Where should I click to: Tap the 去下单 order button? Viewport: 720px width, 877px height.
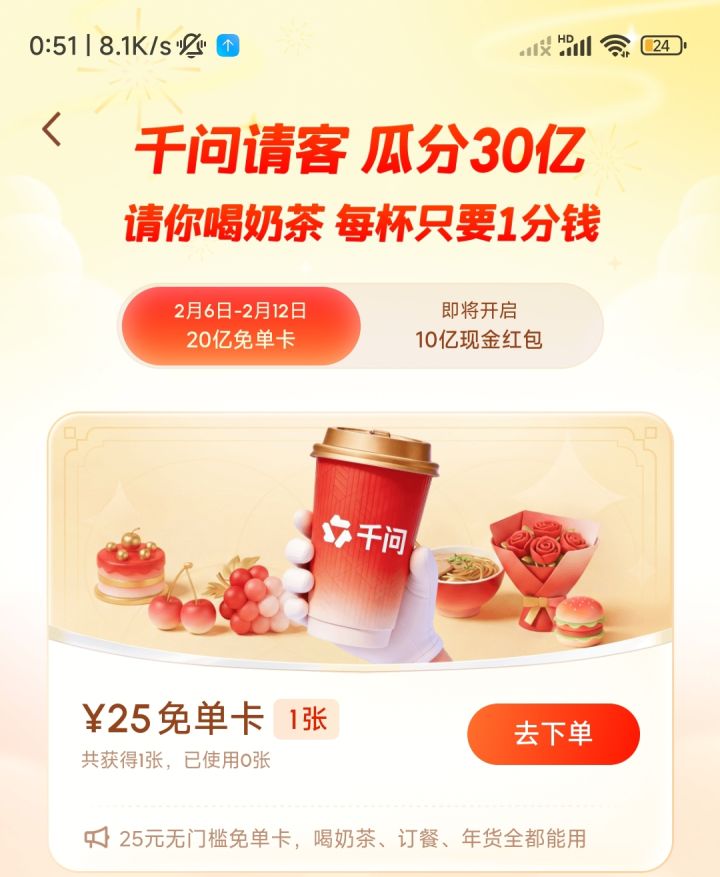[x=552, y=733]
